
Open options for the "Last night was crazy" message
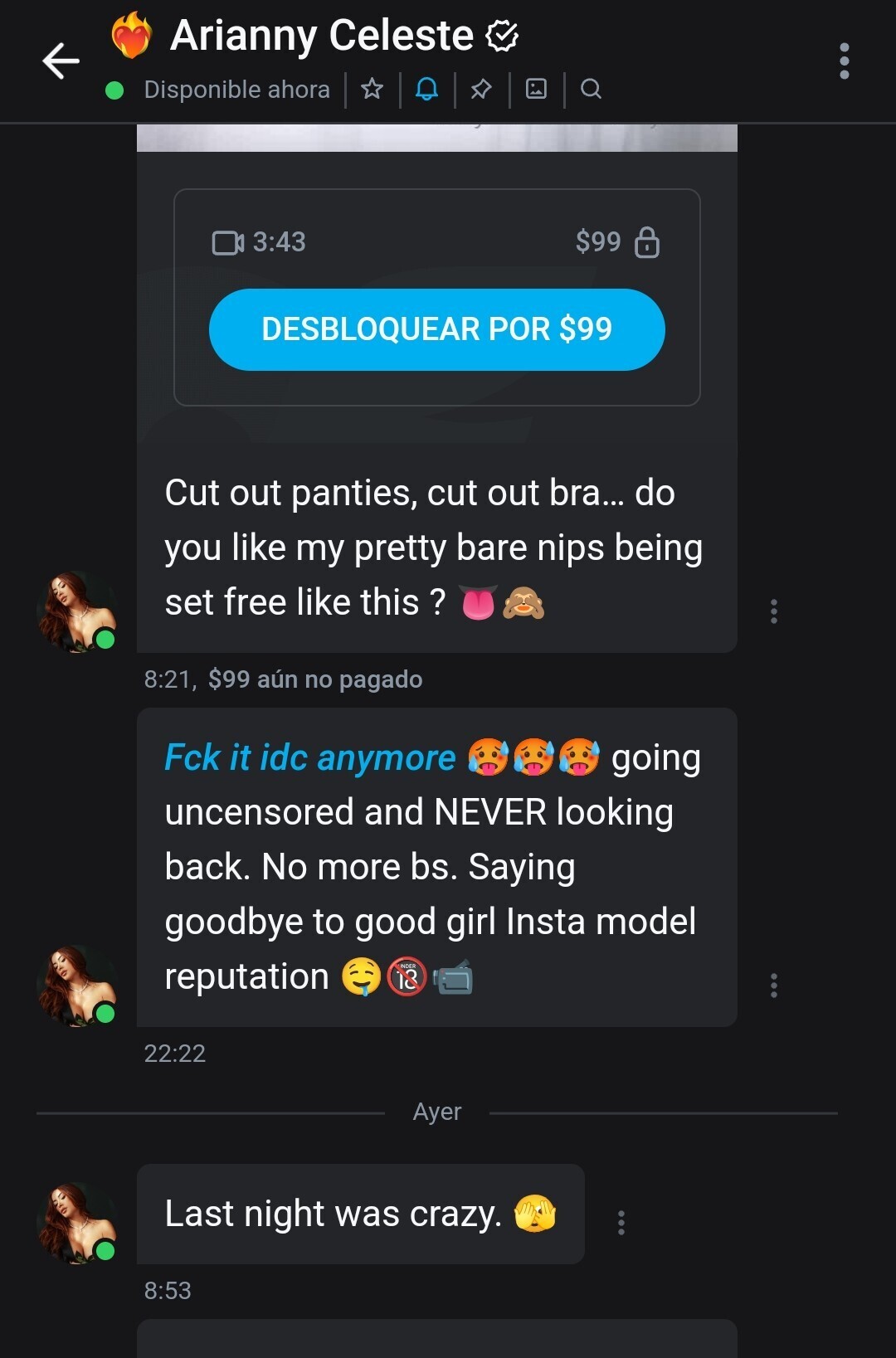621,1222
